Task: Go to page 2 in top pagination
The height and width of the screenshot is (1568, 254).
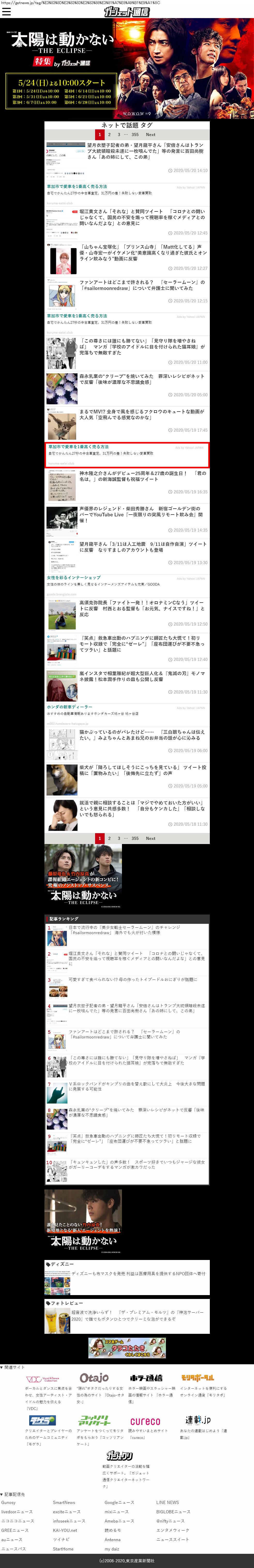Action: [x=109, y=135]
